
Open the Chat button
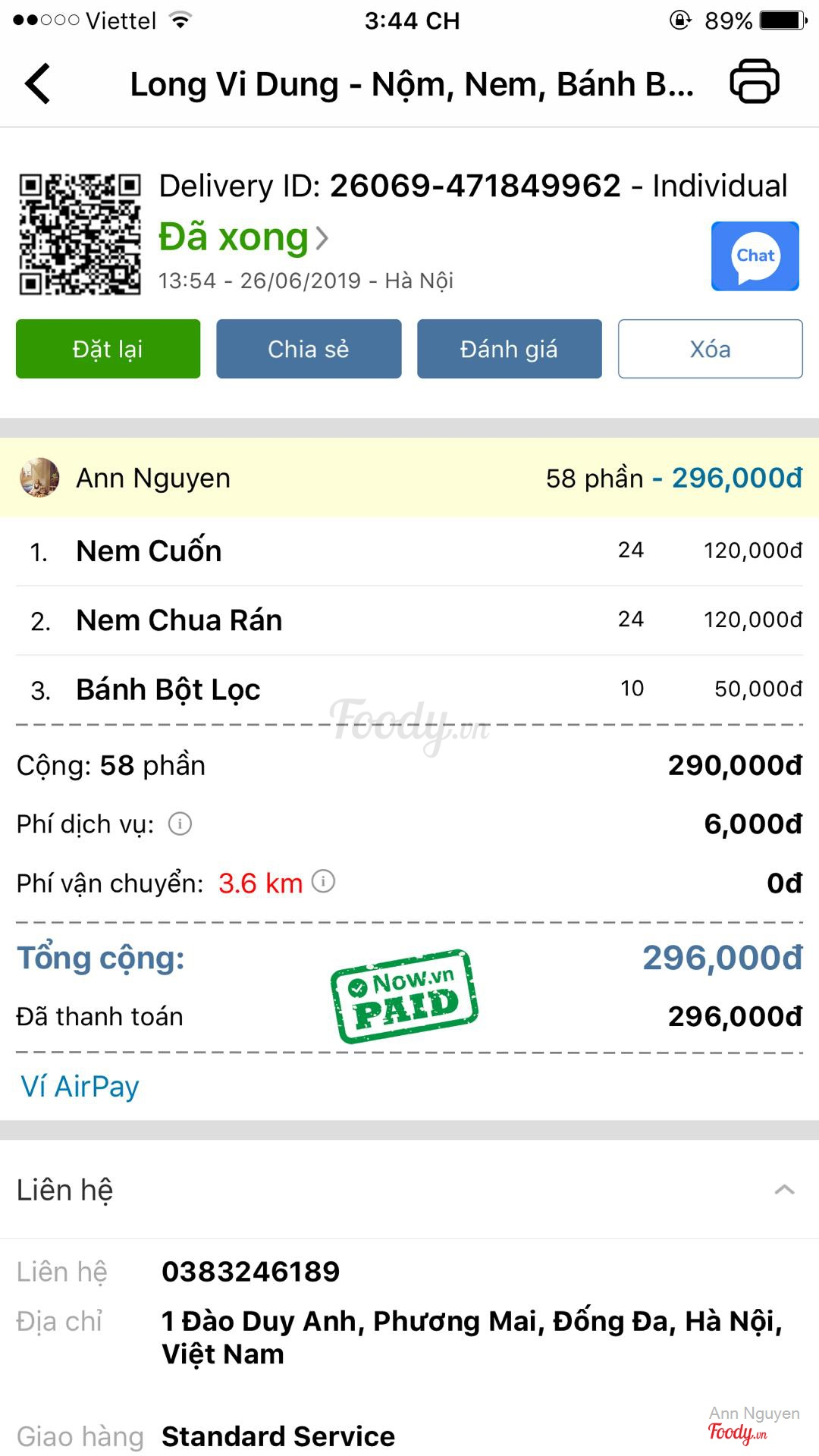[x=755, y=256]
